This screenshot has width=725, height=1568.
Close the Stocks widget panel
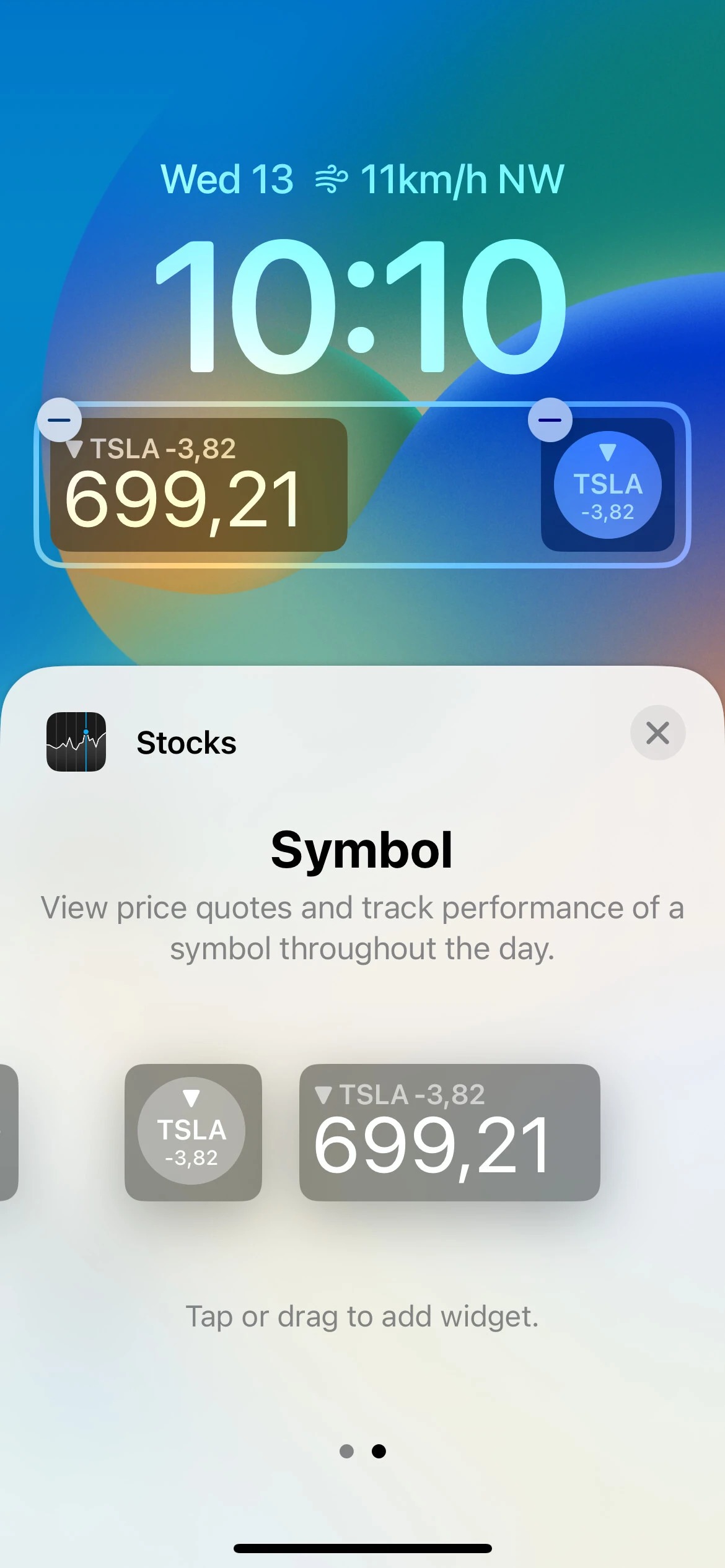(657, 733)
